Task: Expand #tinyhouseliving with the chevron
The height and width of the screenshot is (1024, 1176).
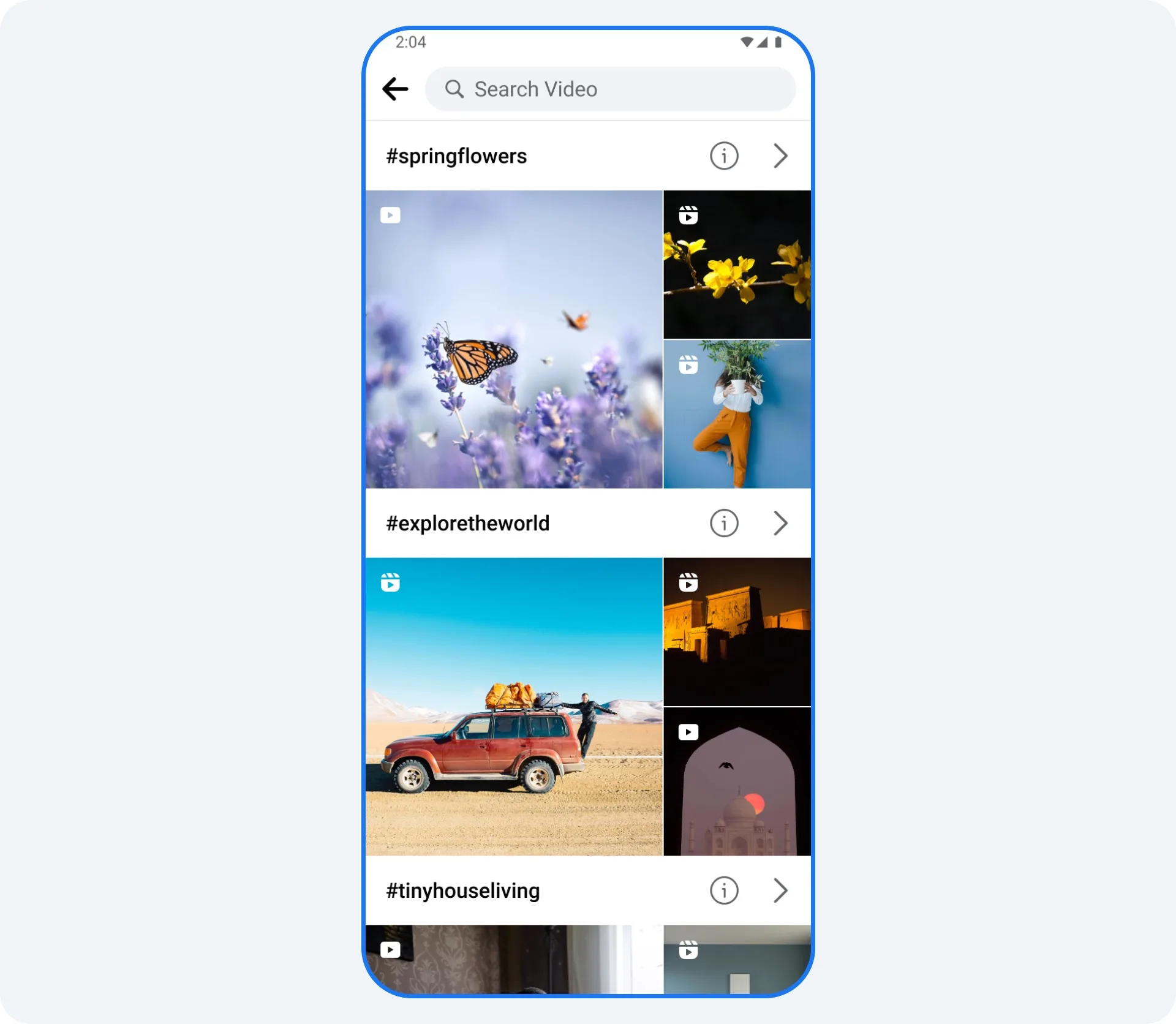Action: (x=780, y=890)
